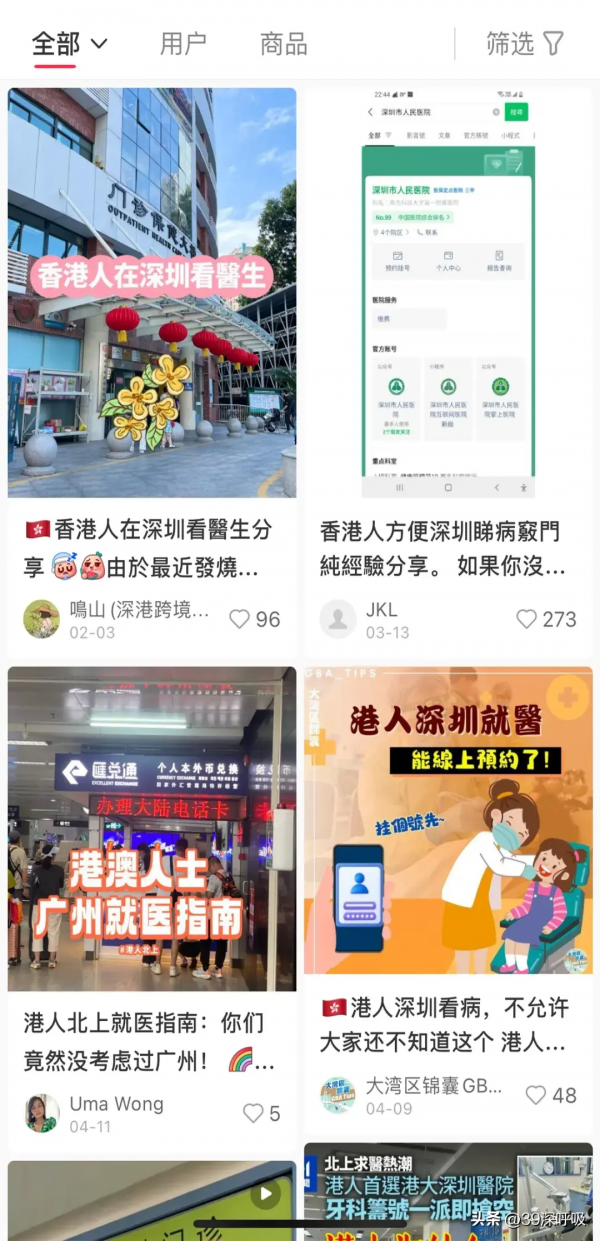Like JKL's post with 273 likes
The width and height of the screenshot is (600, 1241).
point(527,619)
